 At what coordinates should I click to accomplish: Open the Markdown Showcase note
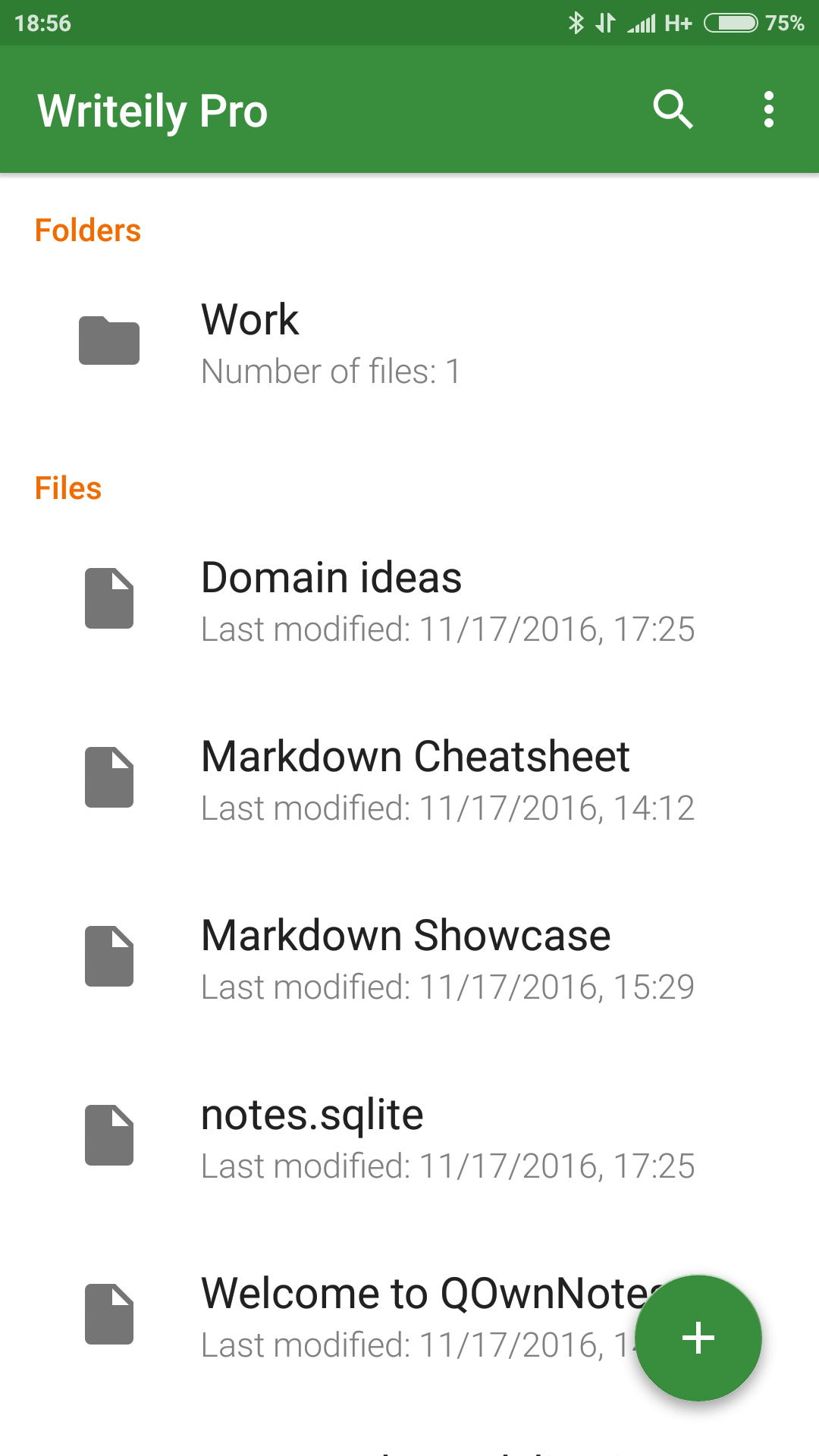click(x=409, y=958)
